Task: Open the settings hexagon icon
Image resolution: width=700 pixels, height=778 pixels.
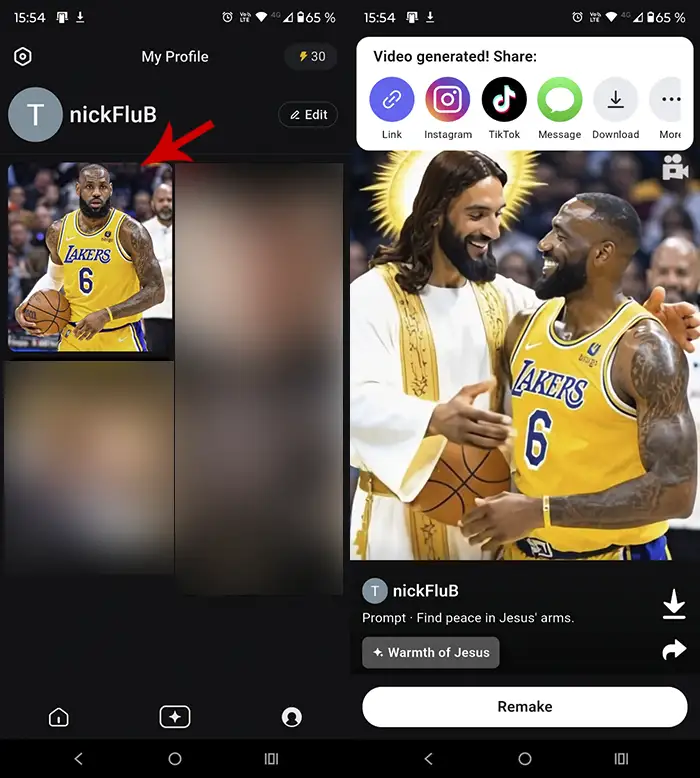Action: (23, 57)
